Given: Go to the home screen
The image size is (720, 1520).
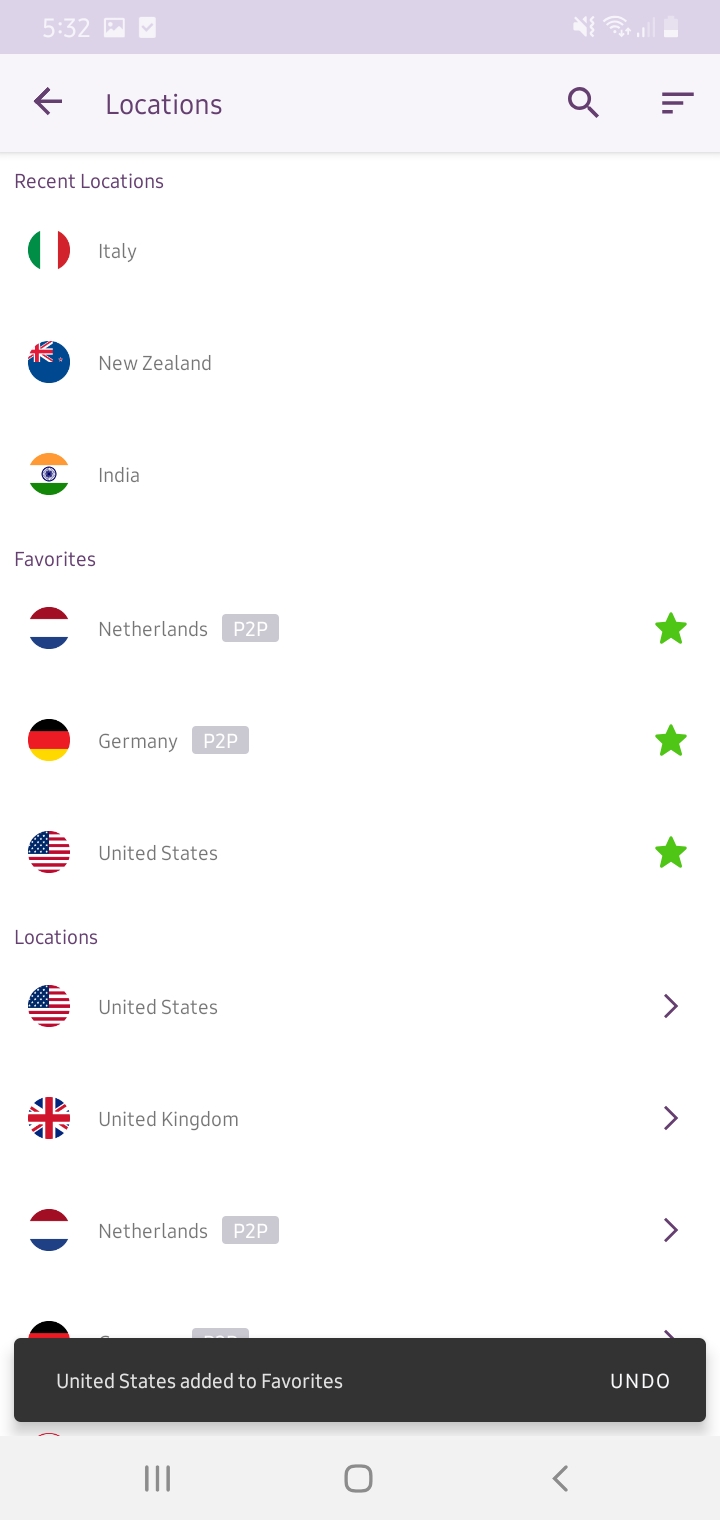Looking at the screenshot, I should click(358, 1478).
